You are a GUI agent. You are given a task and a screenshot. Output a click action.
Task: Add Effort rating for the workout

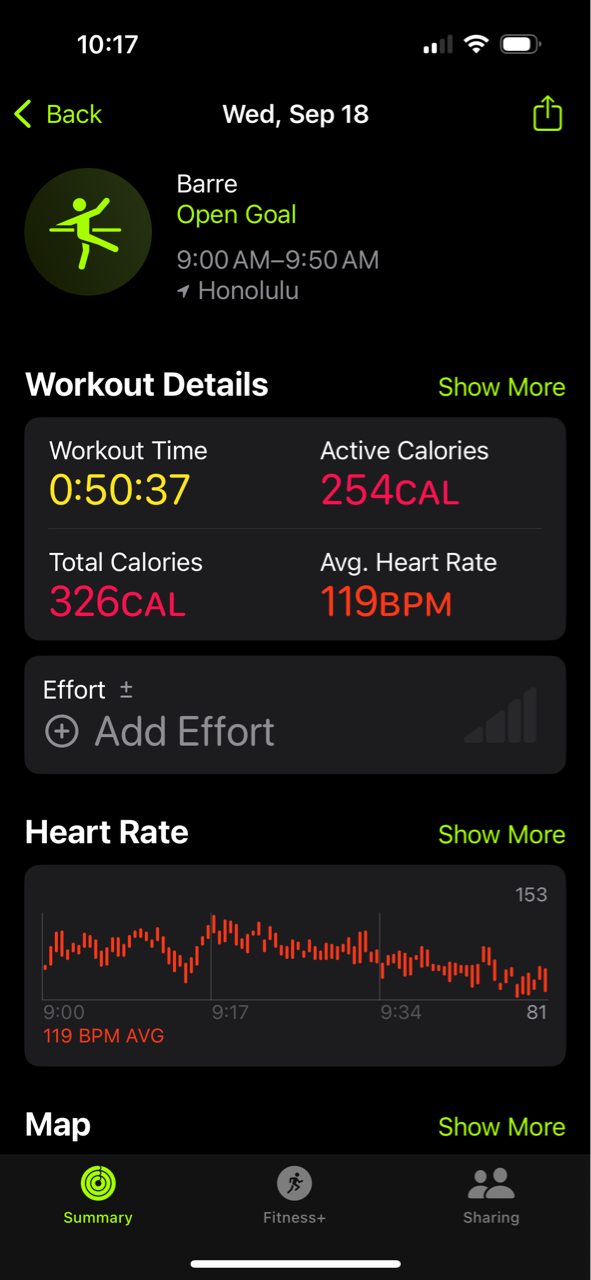click(x=295, y=715)
